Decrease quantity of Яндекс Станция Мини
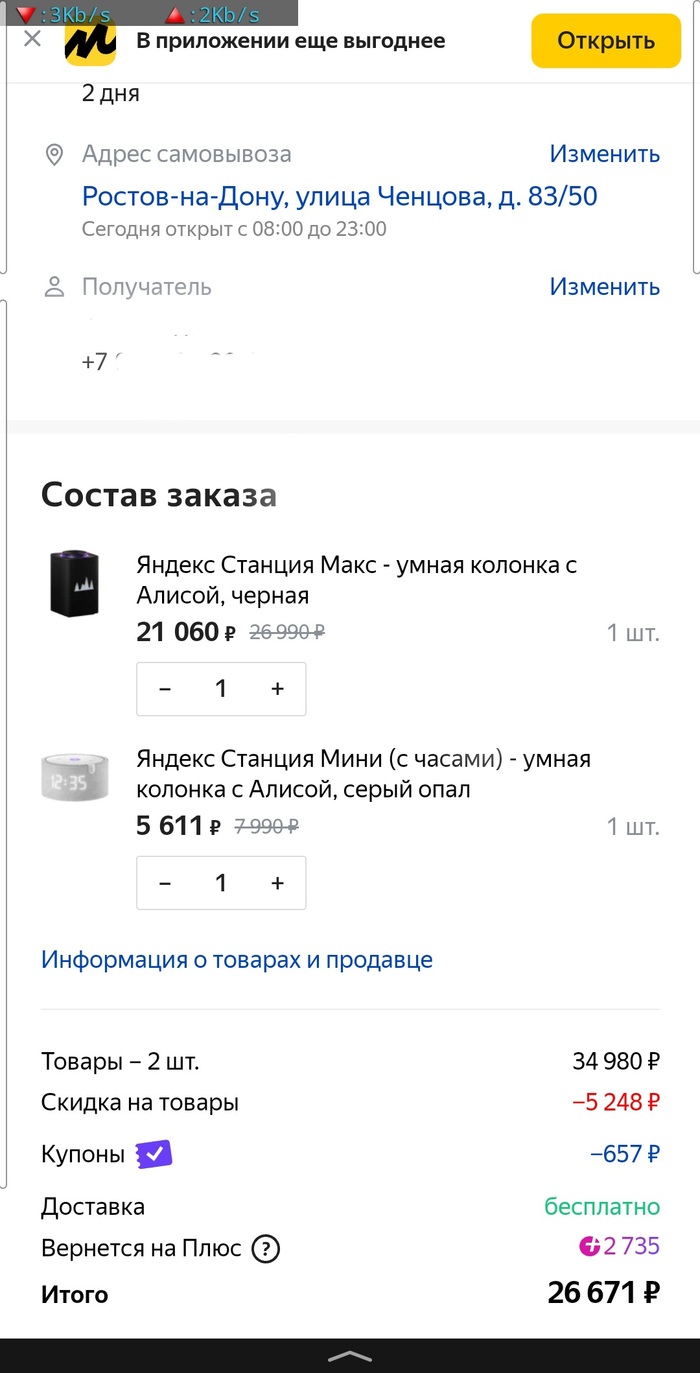The height and width of the screenshot is (1373, 700). coord(165,883)
